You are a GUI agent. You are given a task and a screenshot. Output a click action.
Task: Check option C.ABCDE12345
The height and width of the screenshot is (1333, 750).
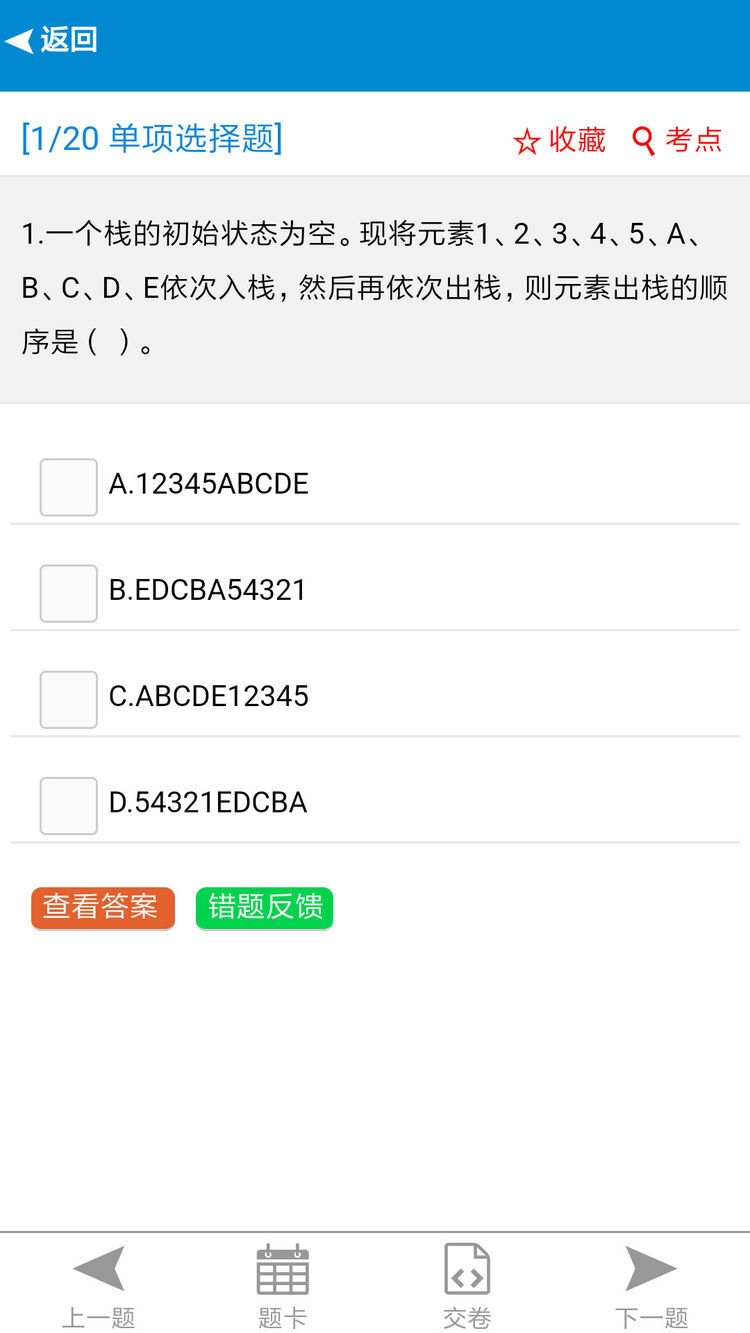pyautogui.click(x=69, y=699)
